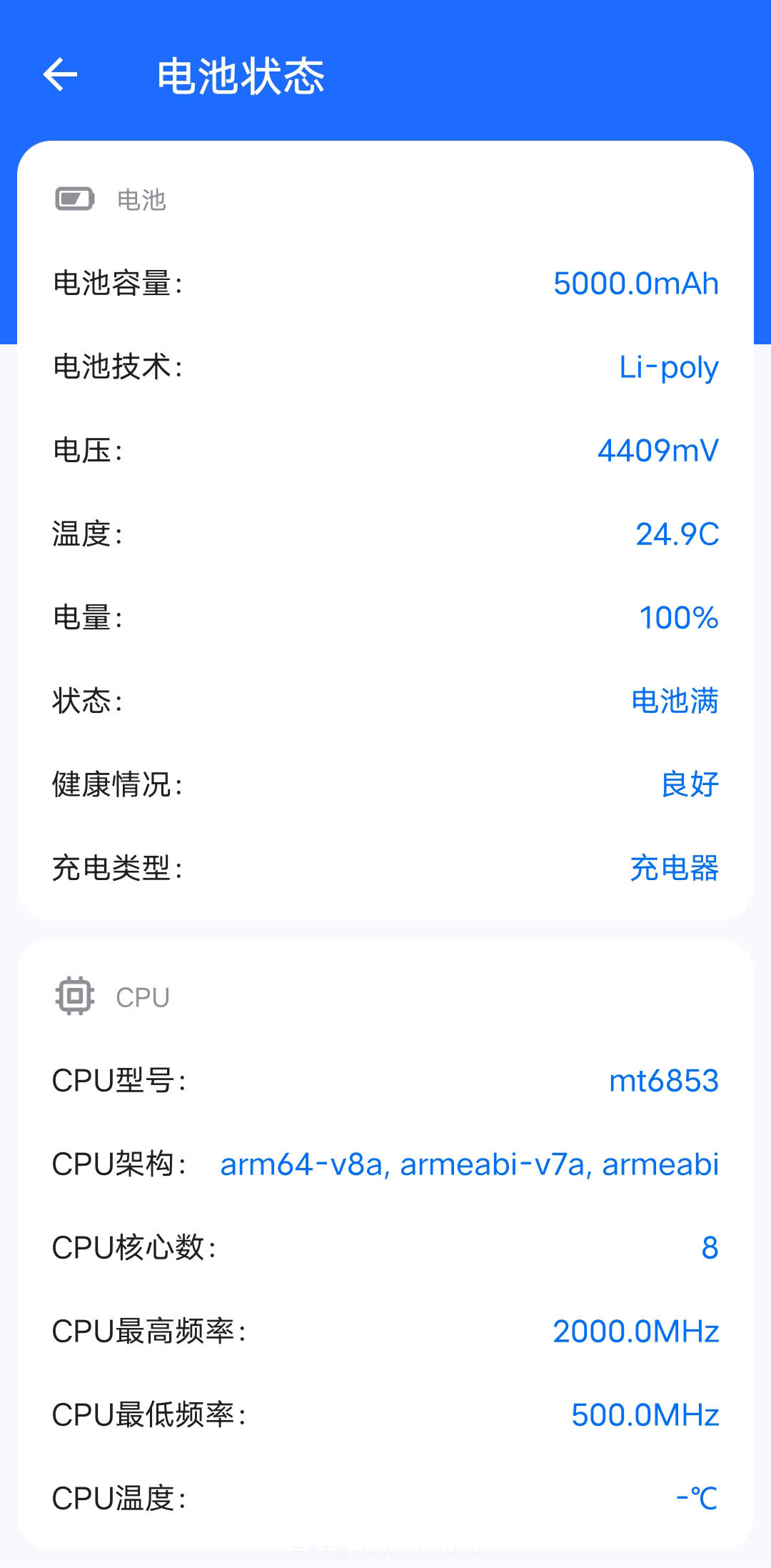
Task: Select the max frequency 2000.0MHz value
Action: [635, 1330]
